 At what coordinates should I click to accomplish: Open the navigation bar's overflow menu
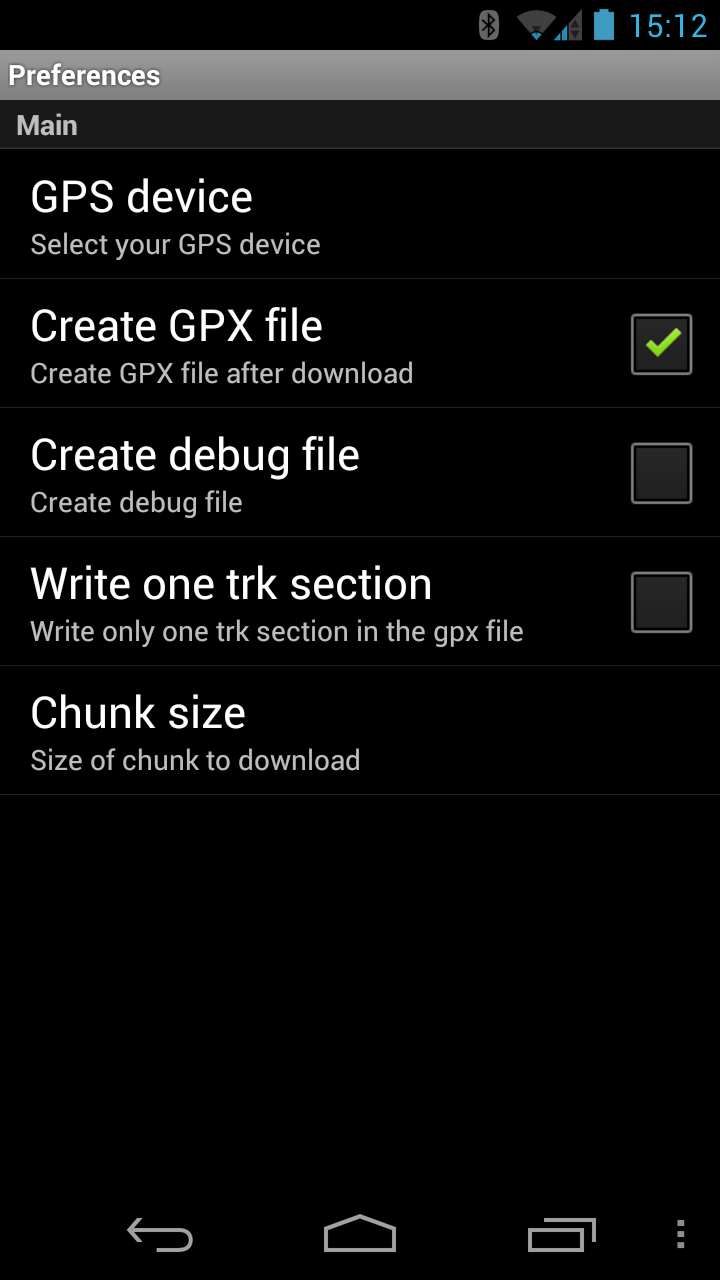click(680, 1235)
